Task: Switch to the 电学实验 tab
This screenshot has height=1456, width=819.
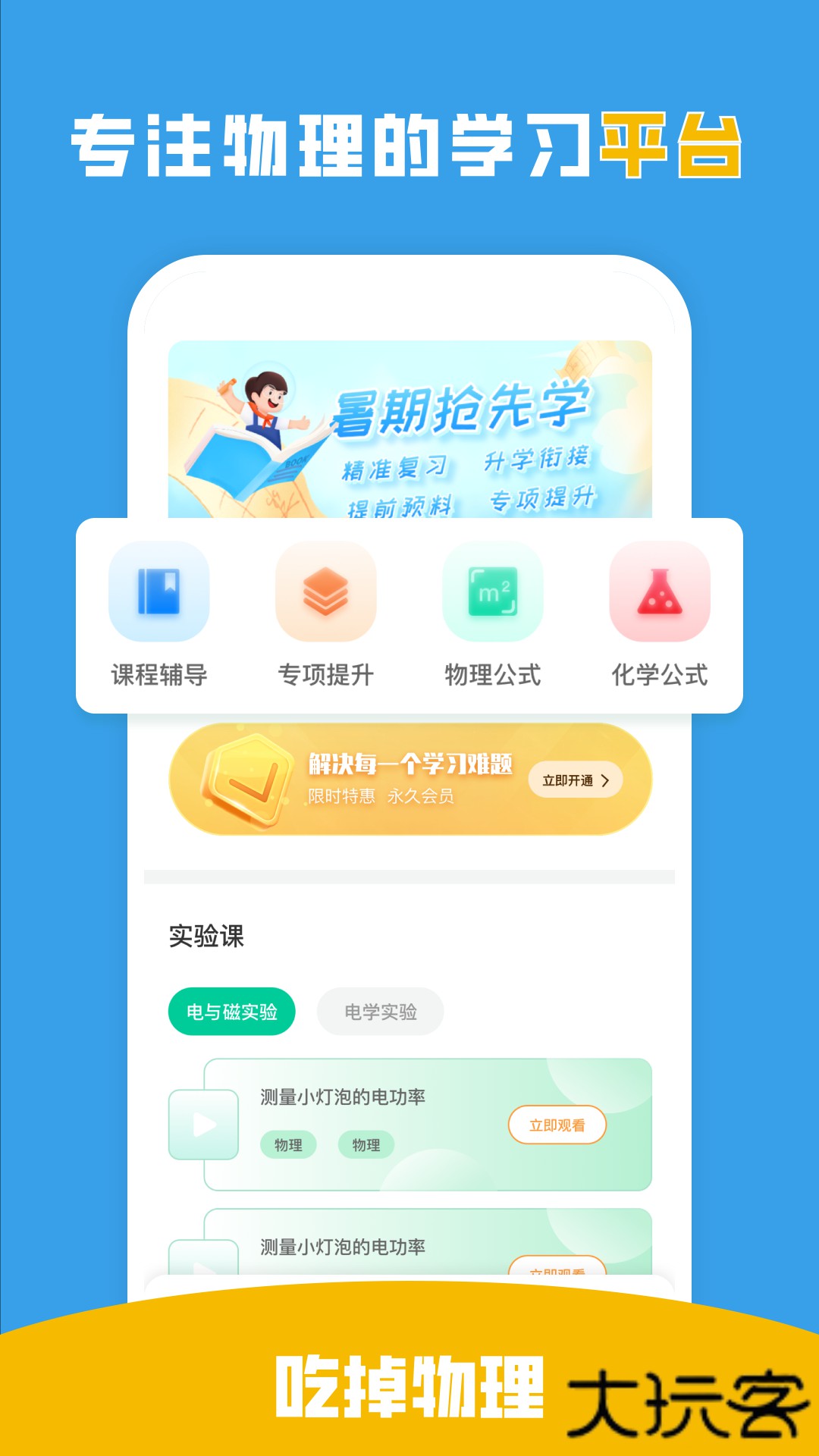Action: coord(381,1011)
